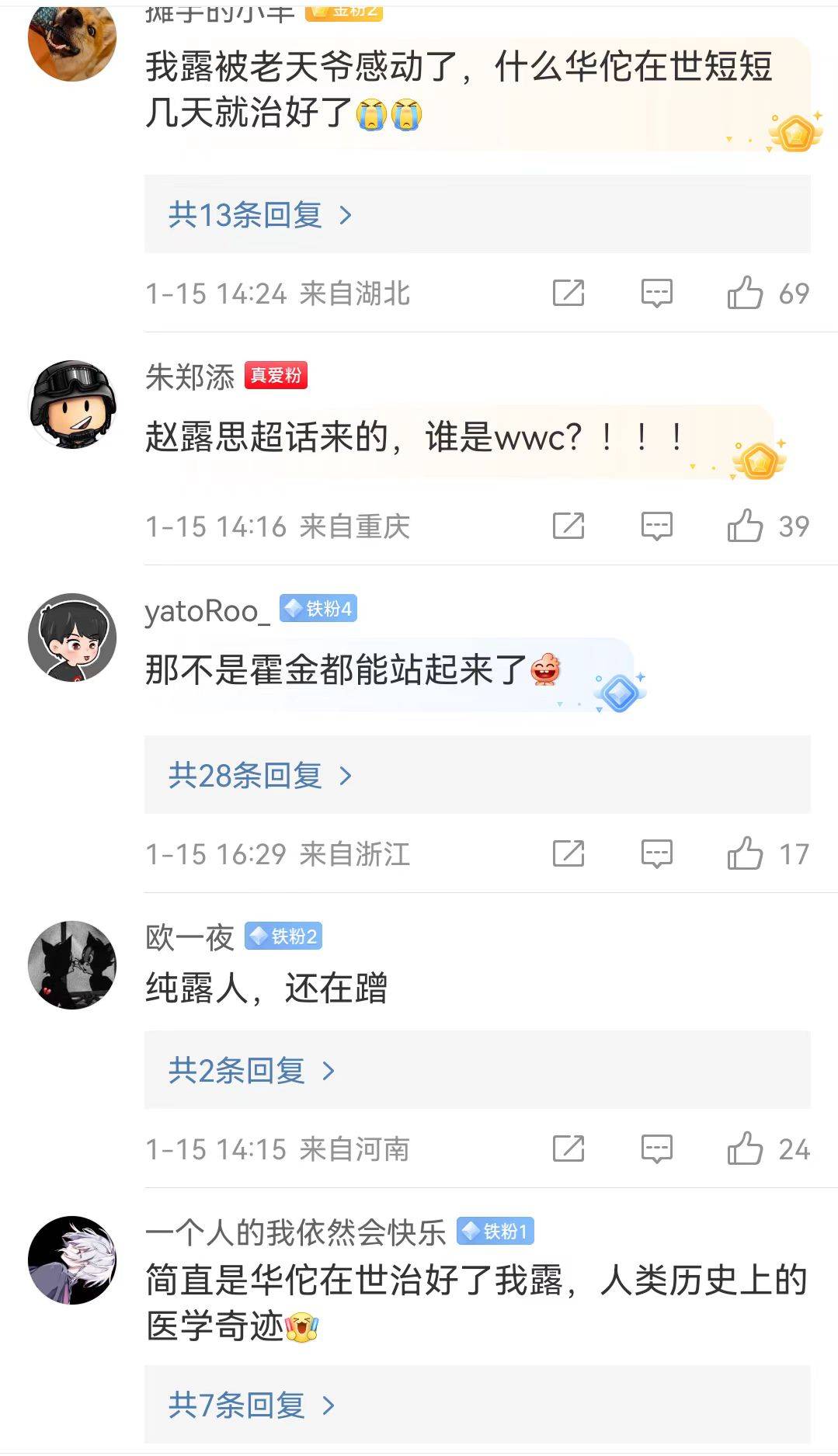Expand the 共7条回复 replies
The height and width of the screenshot is (1456, 838).
pos(252,1405)
